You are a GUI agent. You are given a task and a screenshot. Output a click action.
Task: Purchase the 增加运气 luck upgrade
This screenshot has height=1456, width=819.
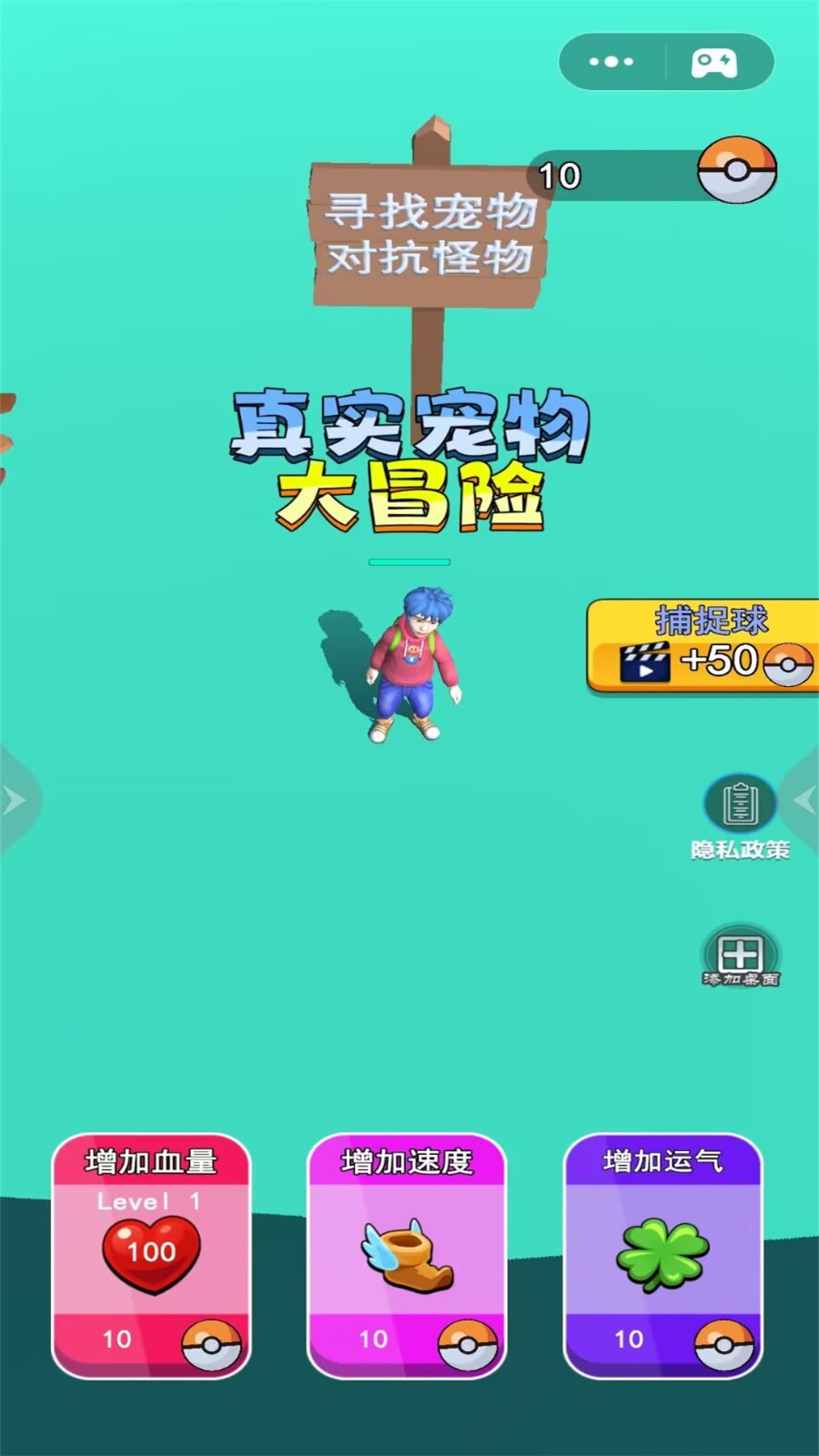tap(663, 1255)
